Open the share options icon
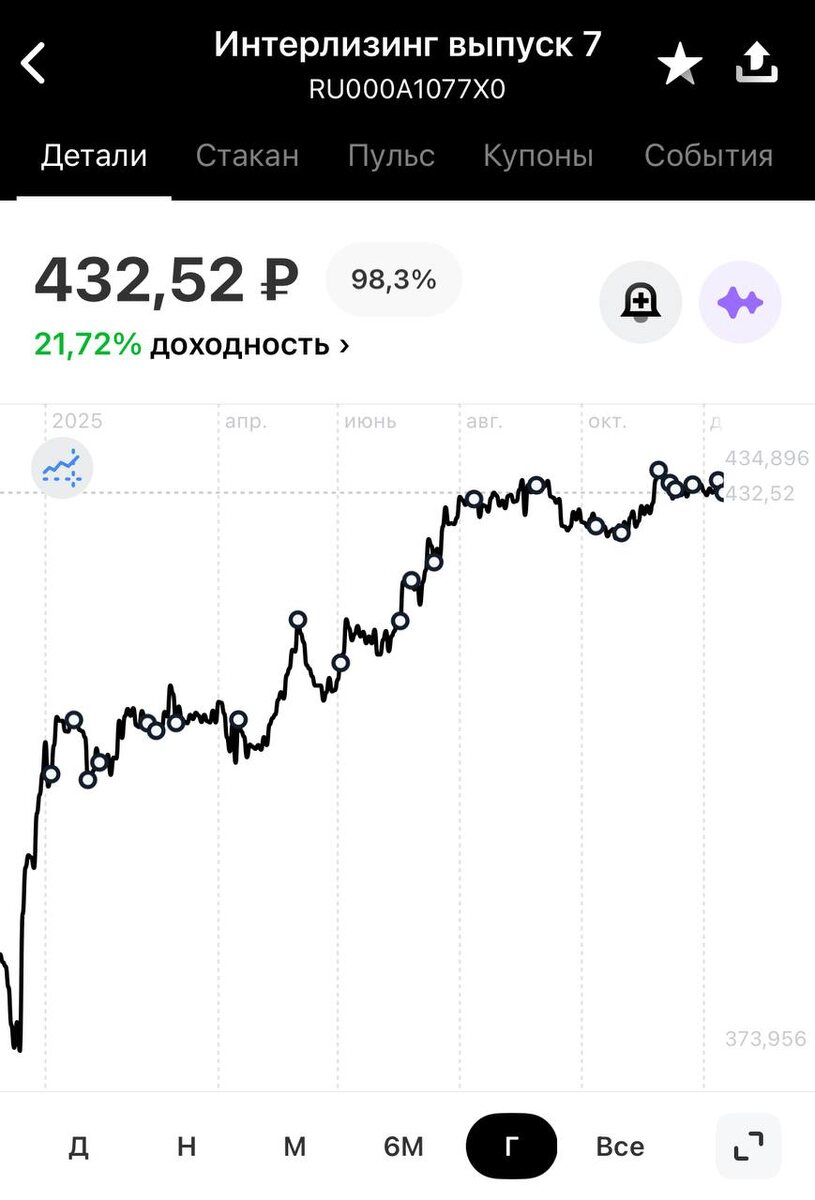The image size is (815, 1200). 757,62
